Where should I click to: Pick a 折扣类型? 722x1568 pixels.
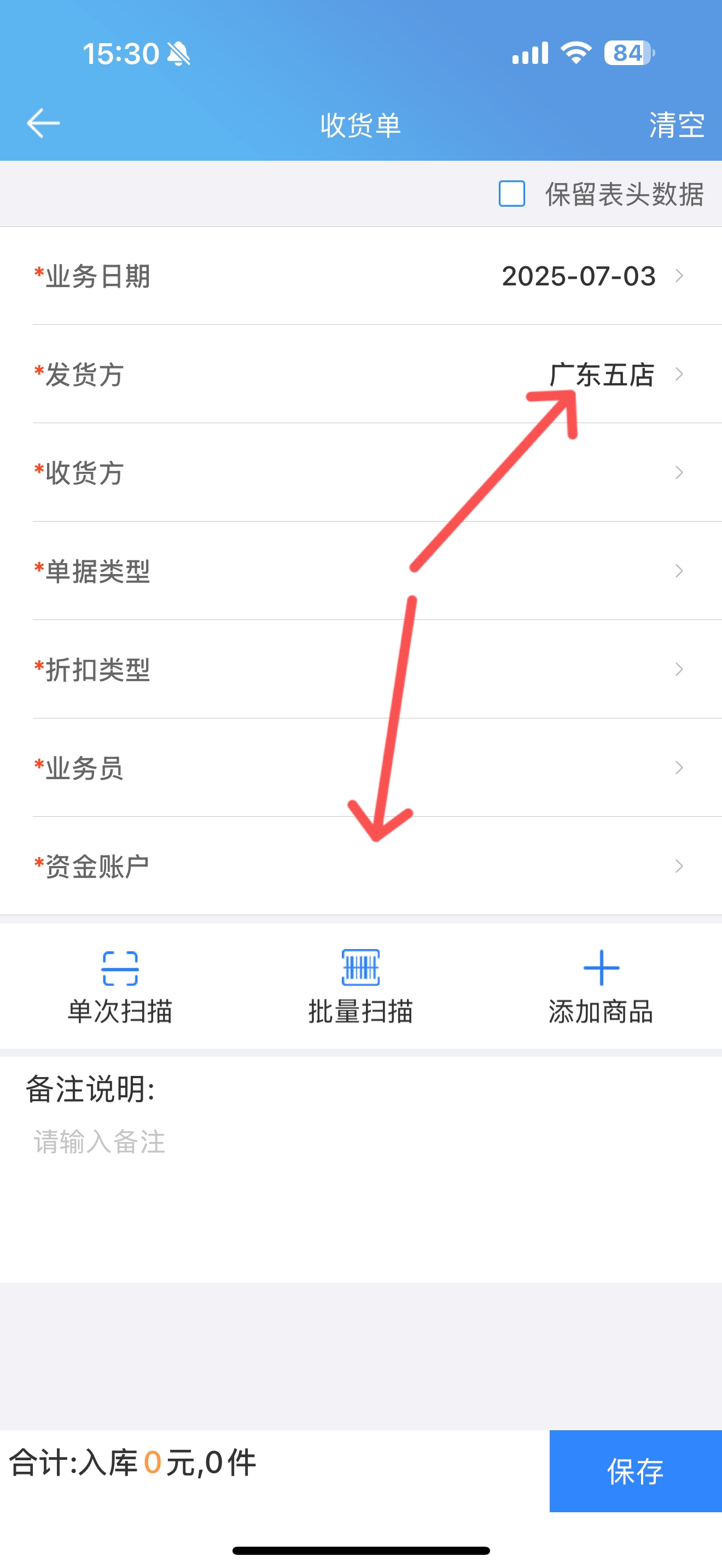coord(361,670)
